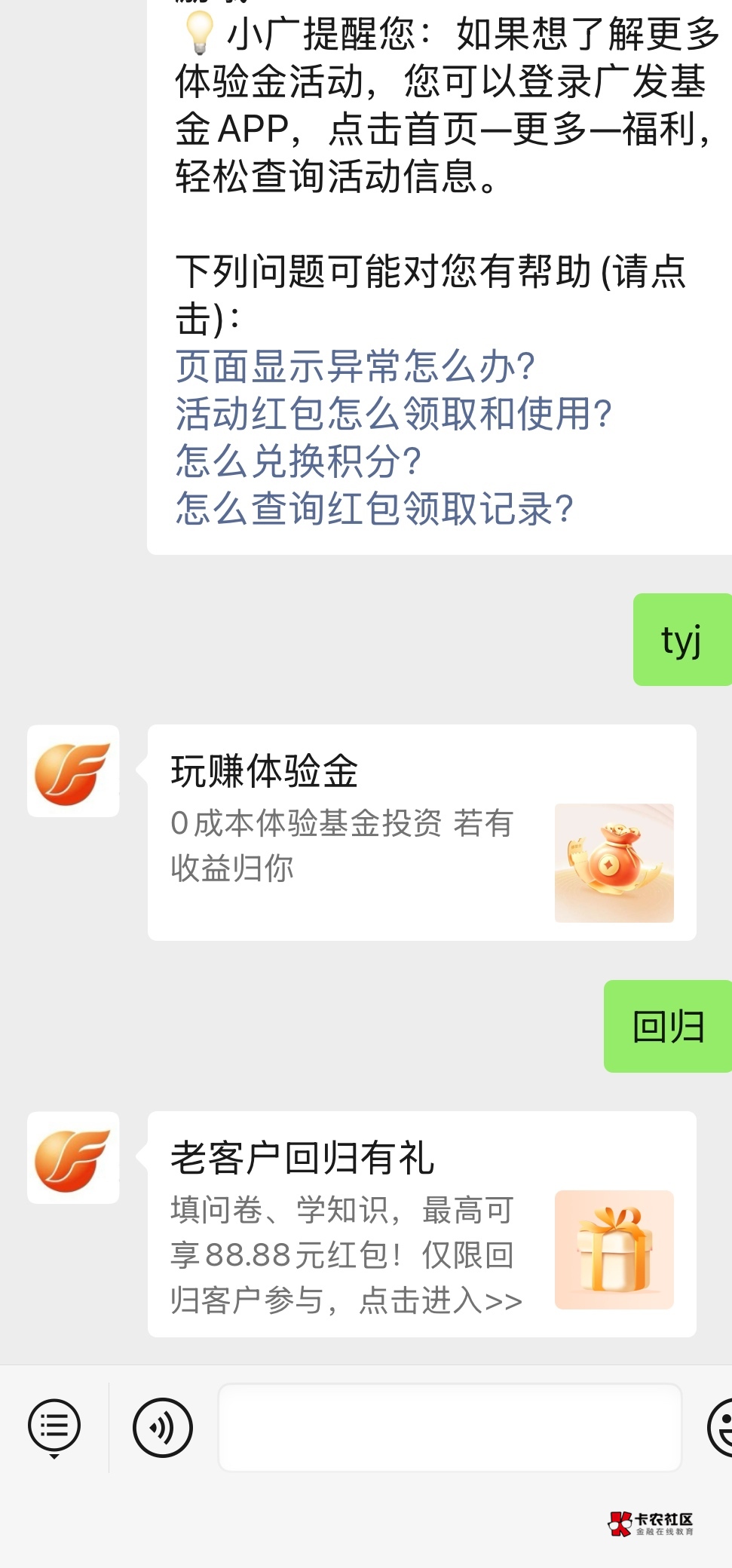
Task: Switch to voice input mode
Action: (x=163, y=1427)
